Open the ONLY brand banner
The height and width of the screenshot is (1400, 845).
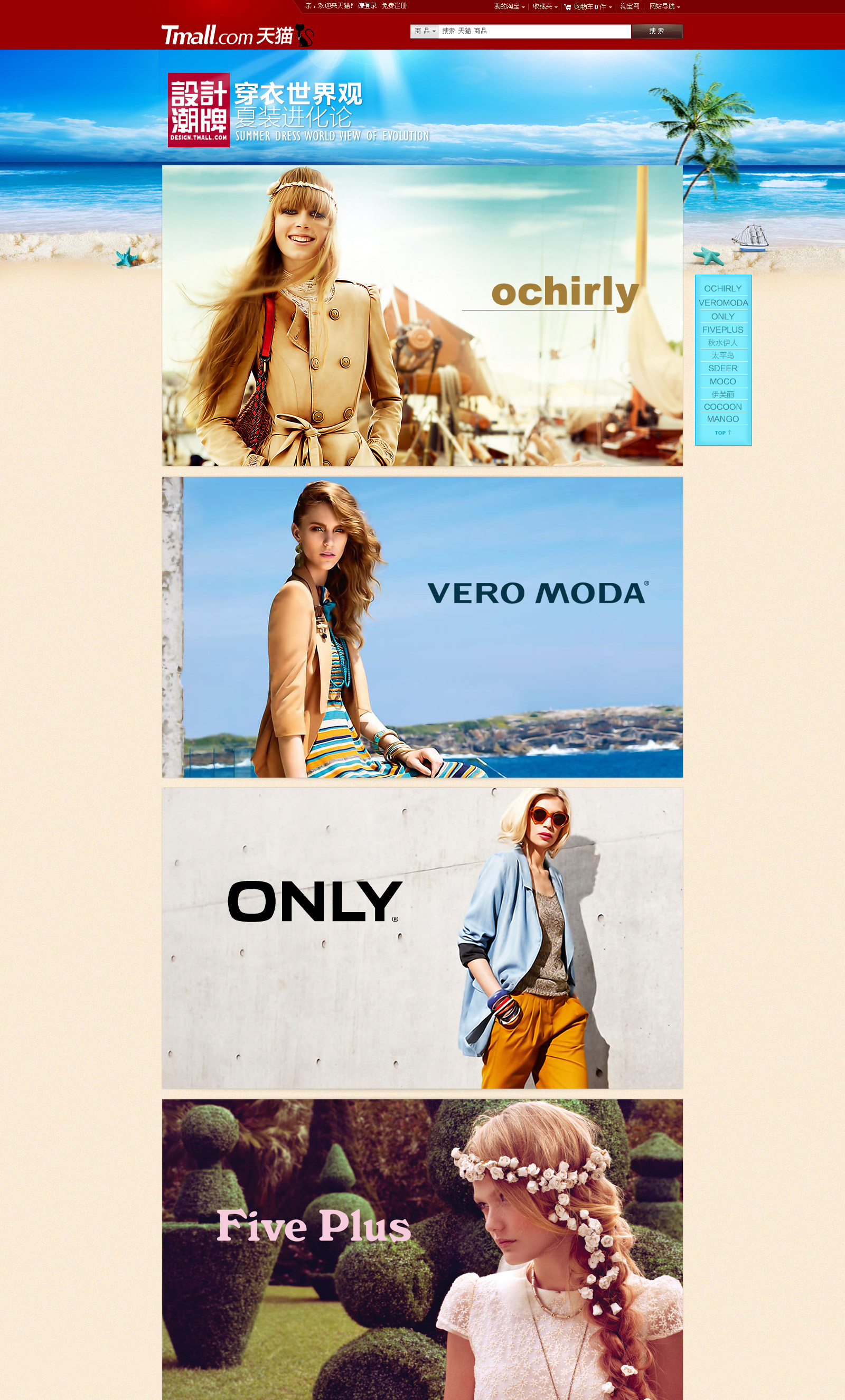tap(422, 937)
